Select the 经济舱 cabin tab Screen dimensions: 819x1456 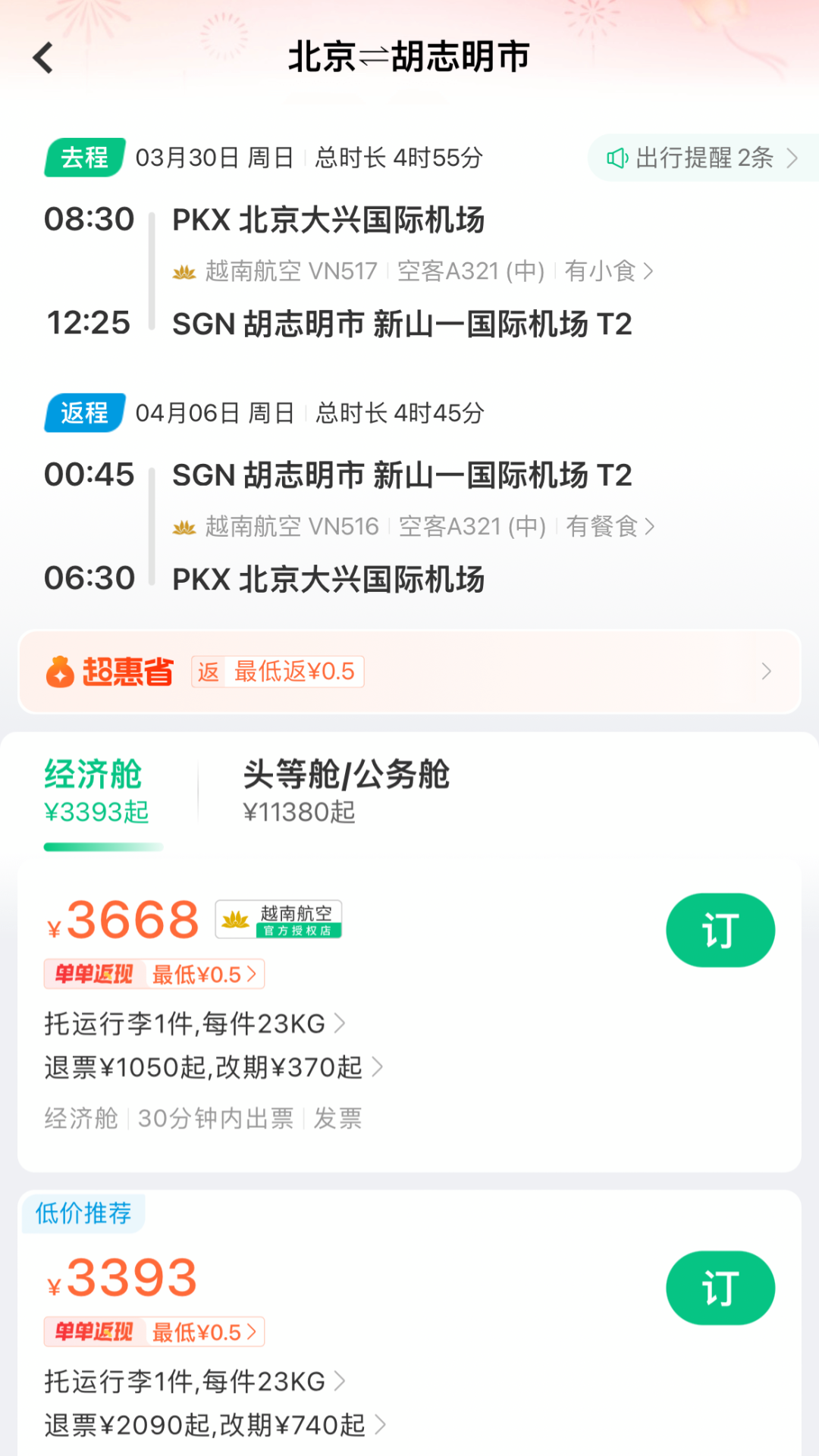[x=97, y=792]
